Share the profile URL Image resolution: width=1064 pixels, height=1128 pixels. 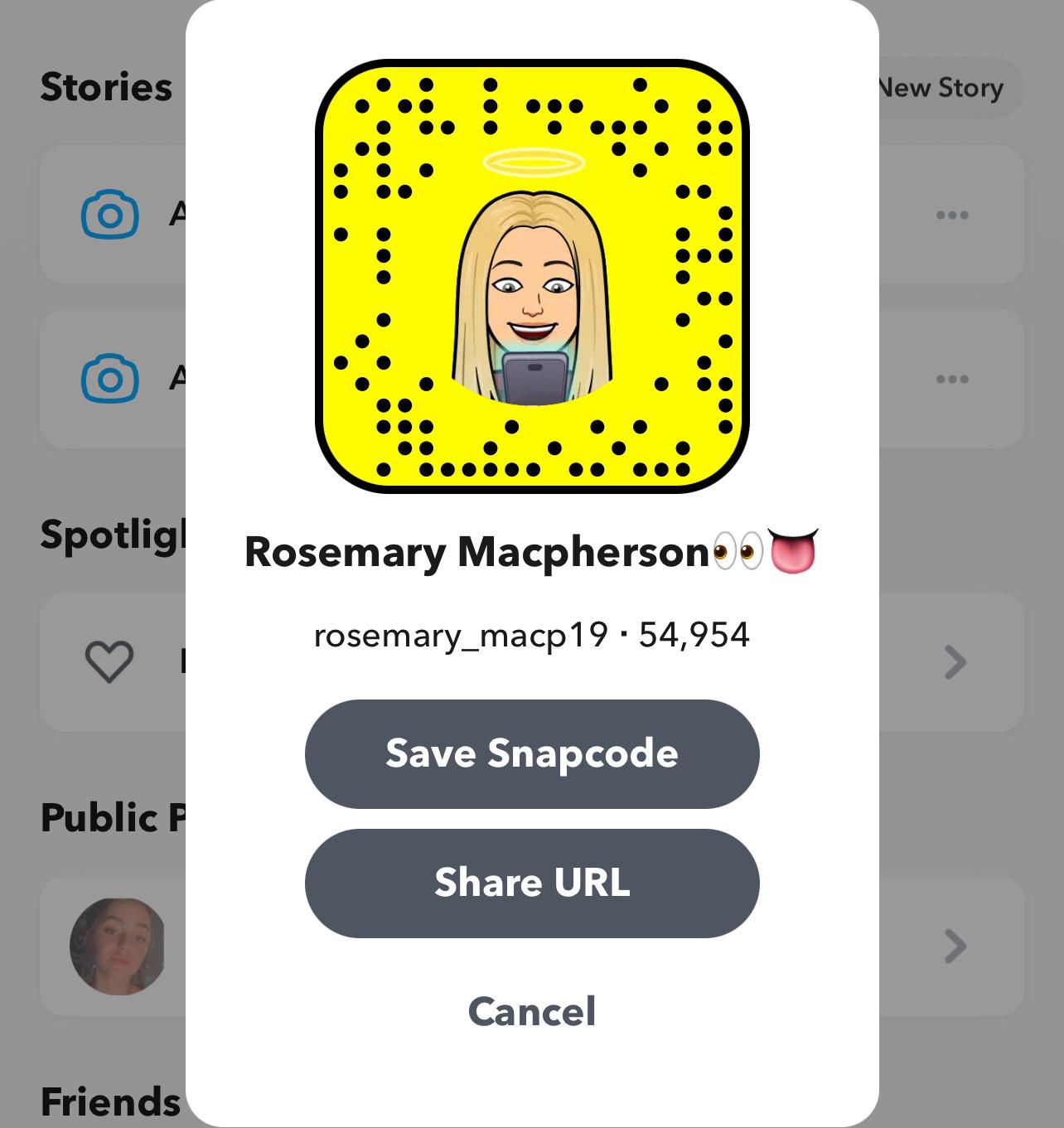(531, 883)
